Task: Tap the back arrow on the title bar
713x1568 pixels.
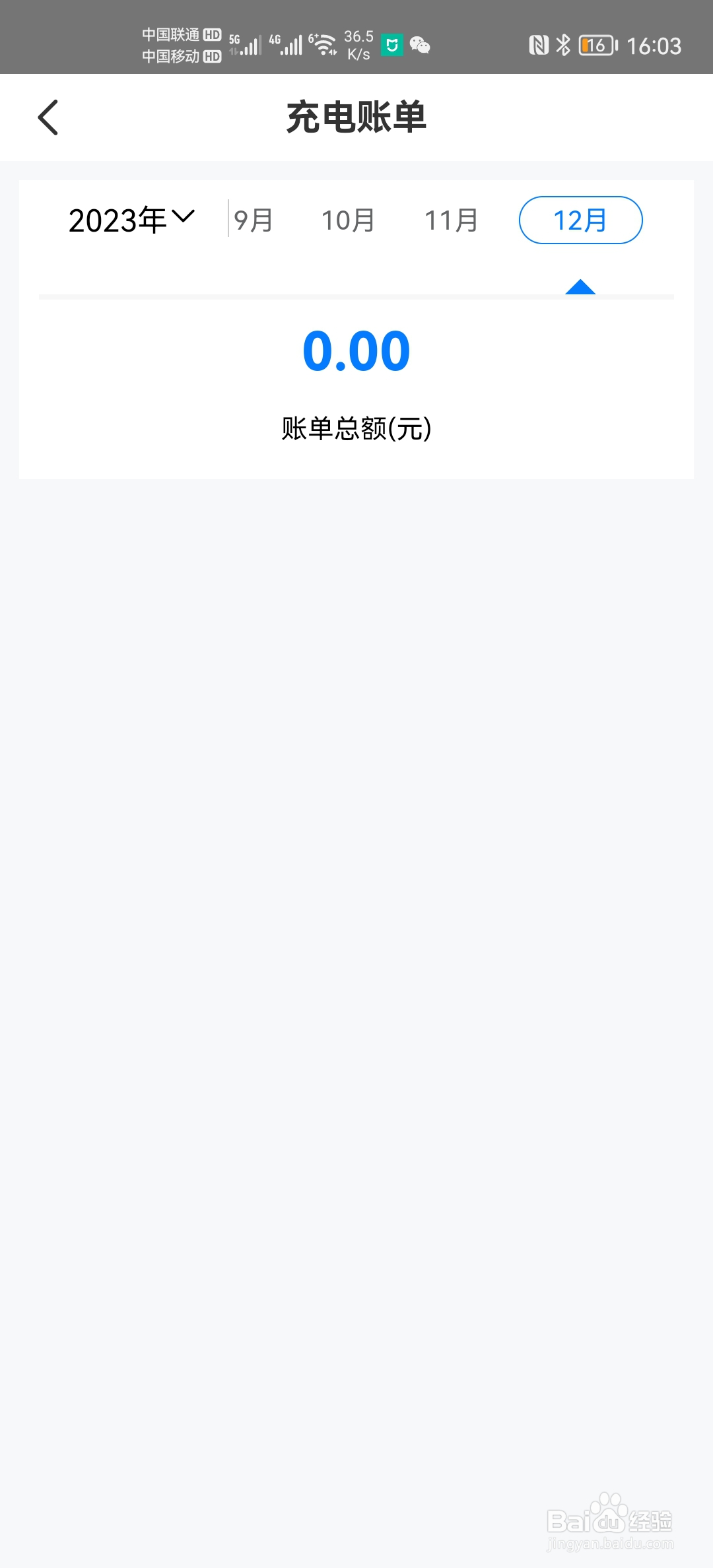Action: [48, 117]
